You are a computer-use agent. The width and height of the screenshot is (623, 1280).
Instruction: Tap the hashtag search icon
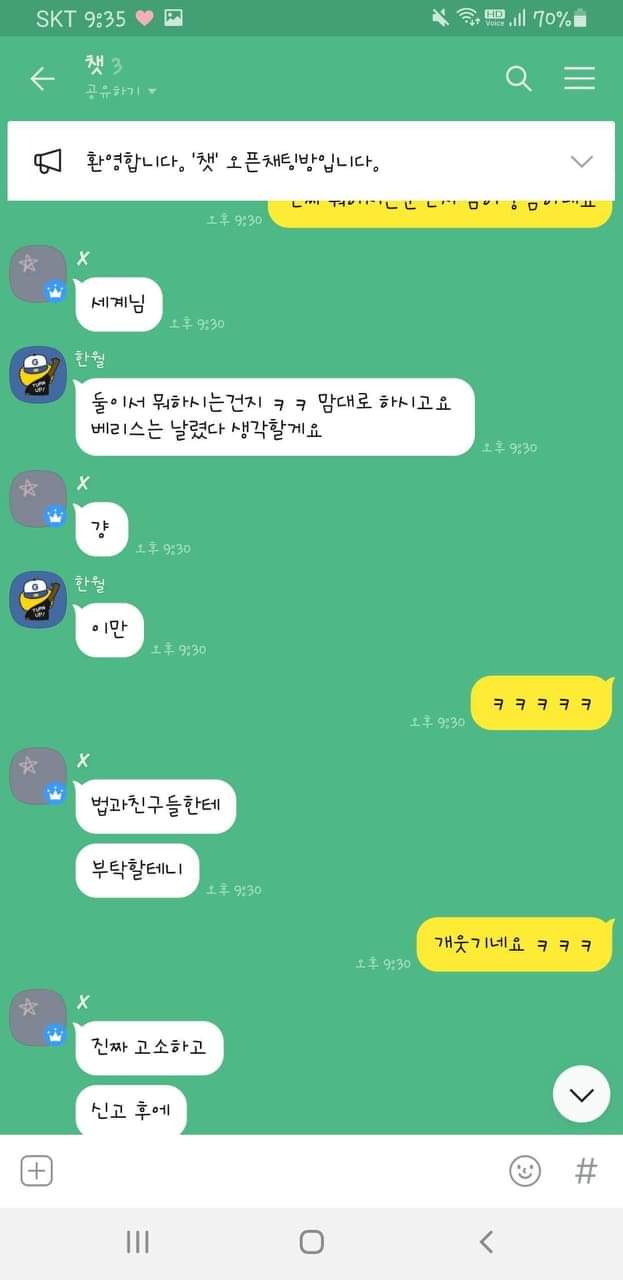click(586, 1171)
